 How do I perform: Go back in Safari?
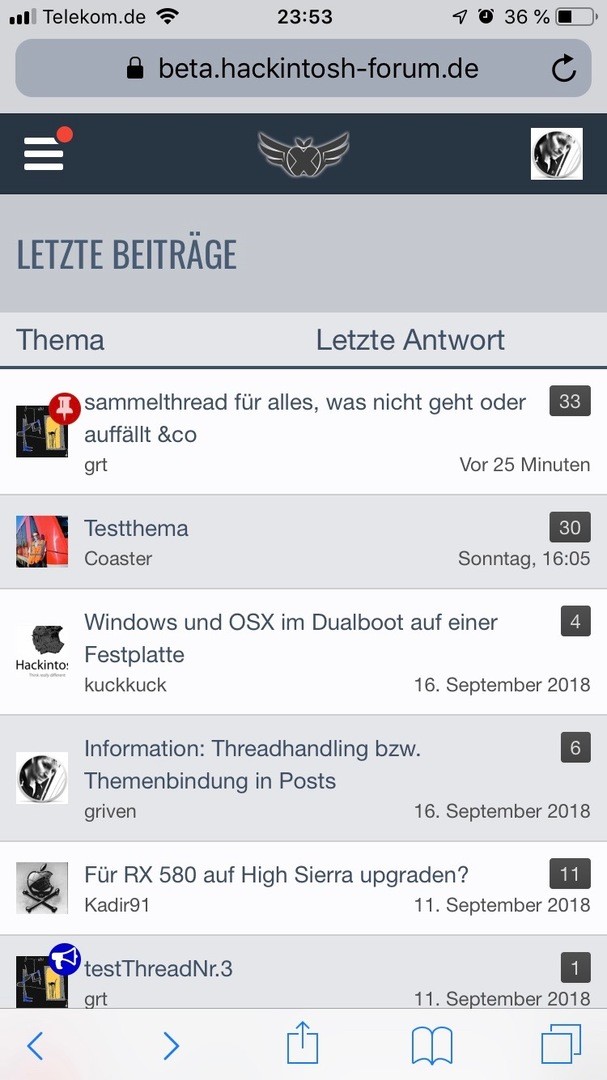[35, 1046]
